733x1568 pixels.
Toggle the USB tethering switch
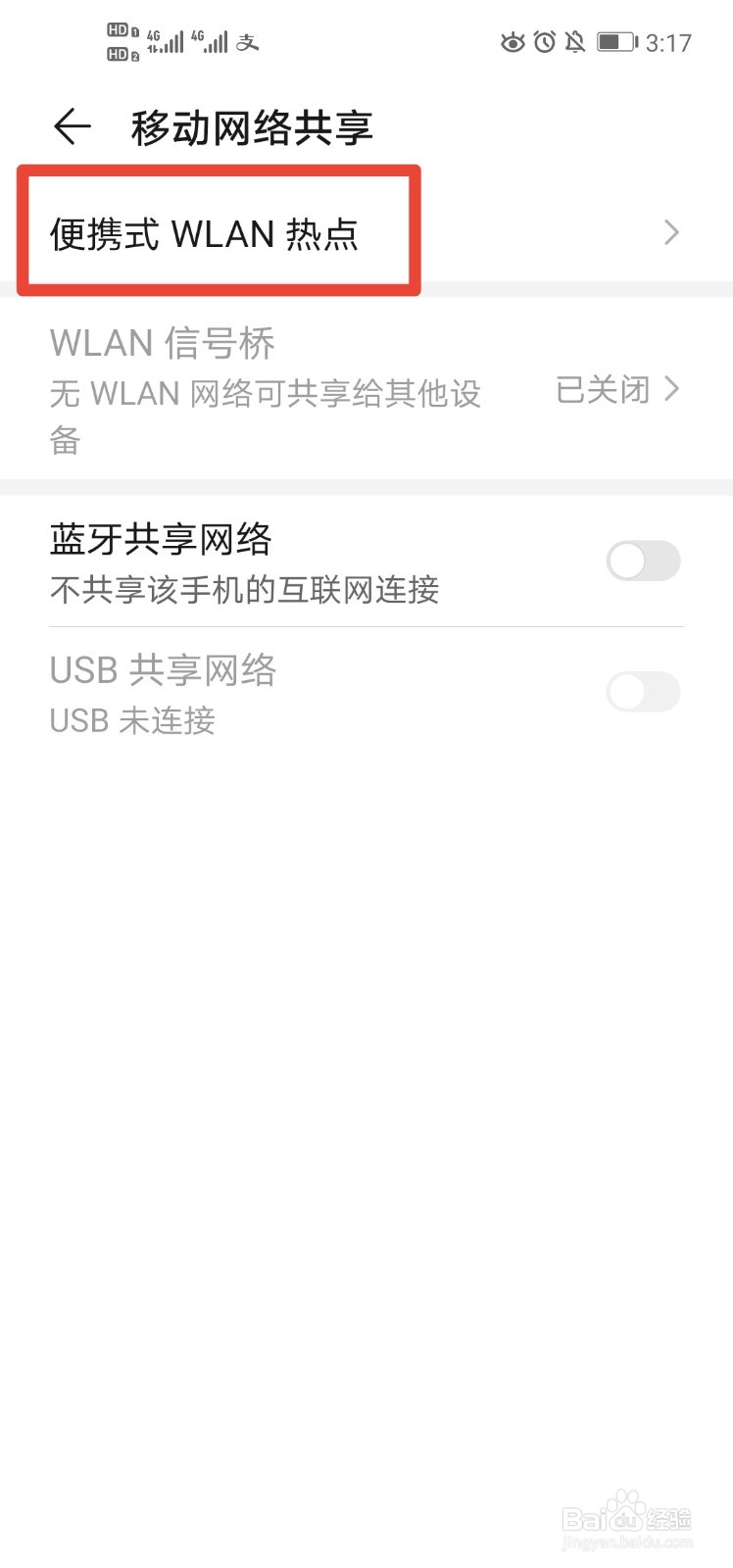643,692
